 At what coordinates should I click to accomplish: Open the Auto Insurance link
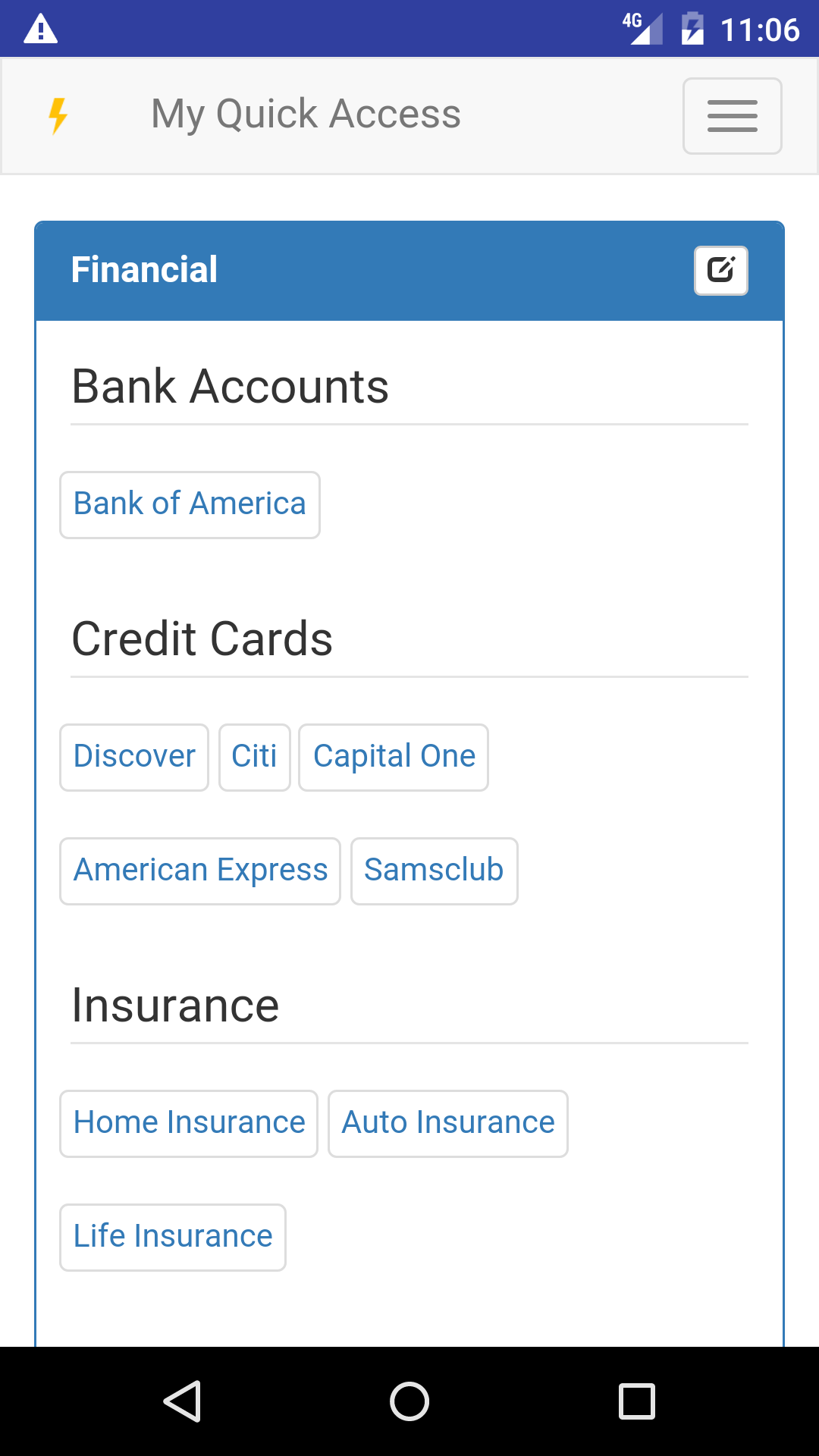[x=447, y=1123]
